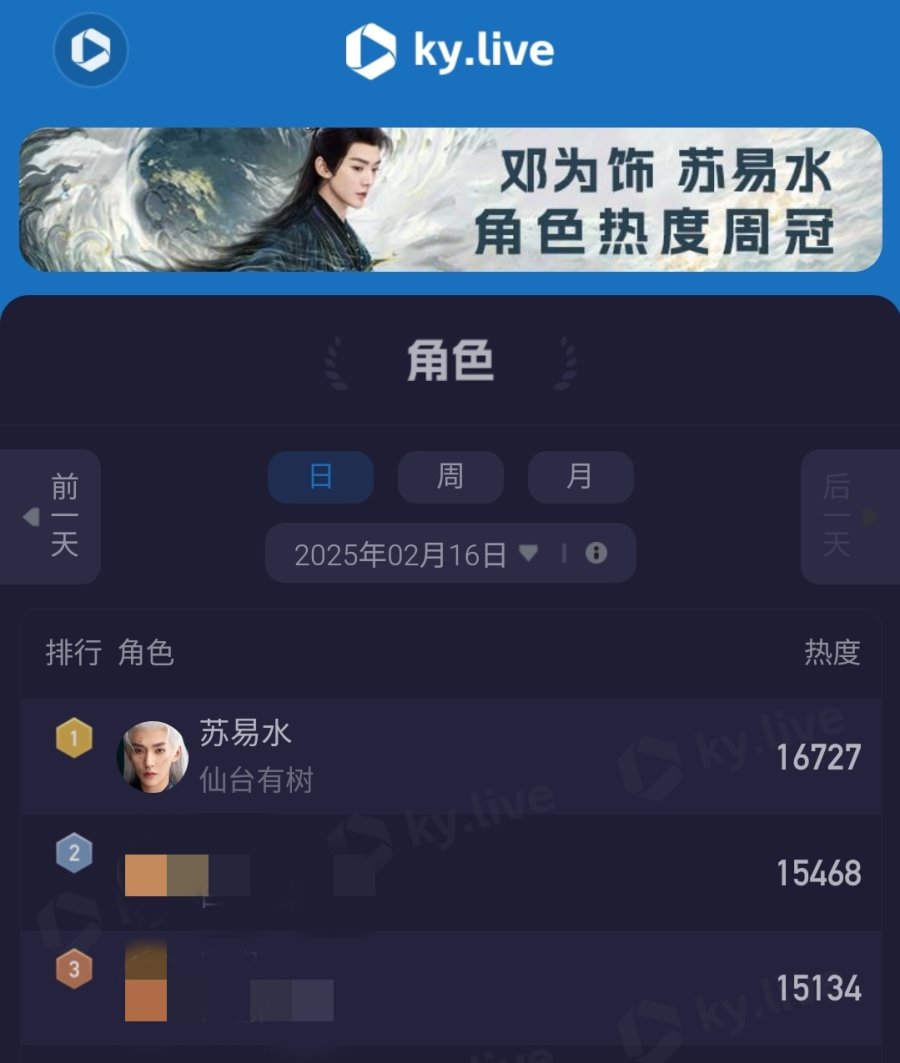Switch to the monthly (月) ranking tab
Screen dimensions: 900x1063
pyautogui.click(x=580, y=477)
